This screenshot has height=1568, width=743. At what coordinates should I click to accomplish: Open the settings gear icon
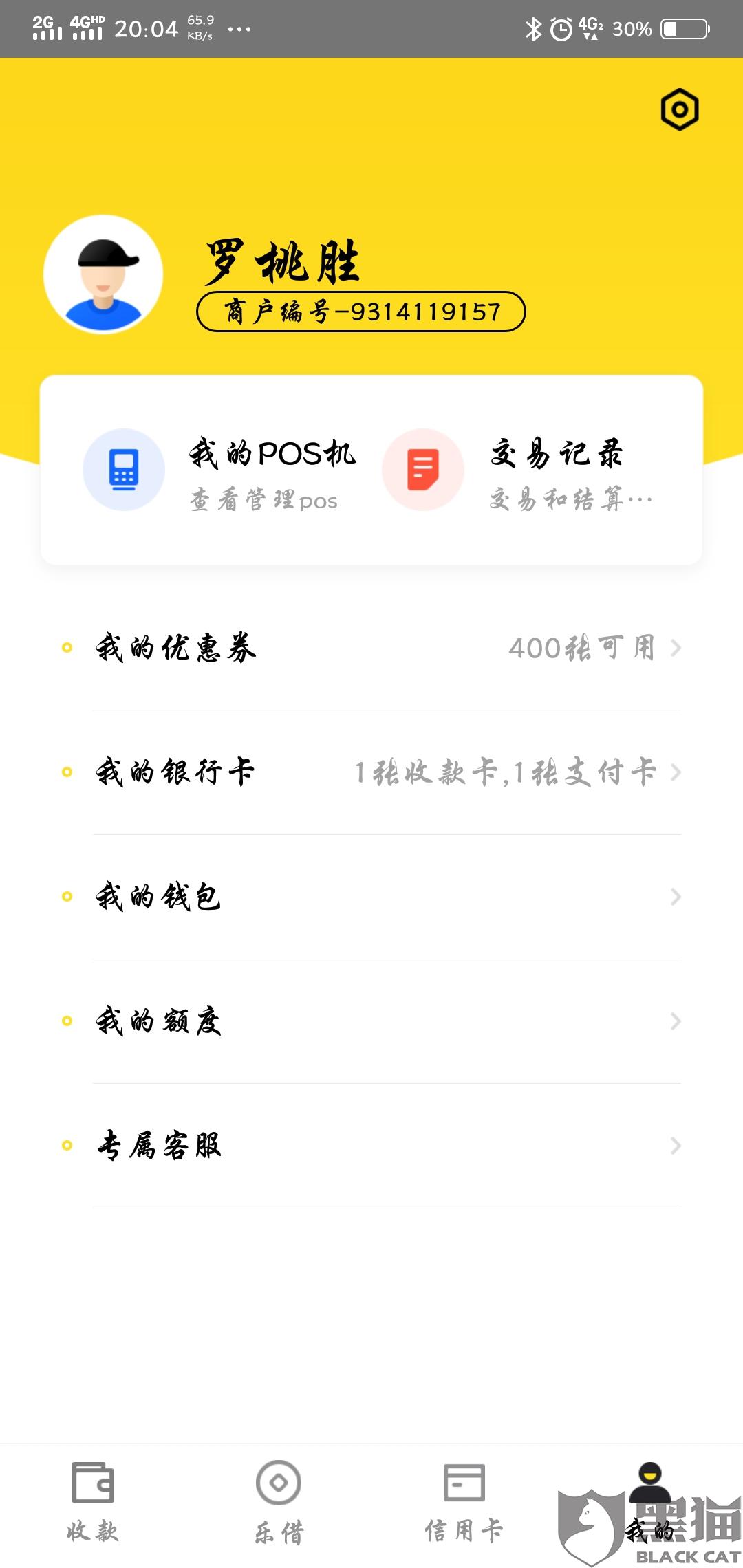pyautogui.click(x=680, y=109)
